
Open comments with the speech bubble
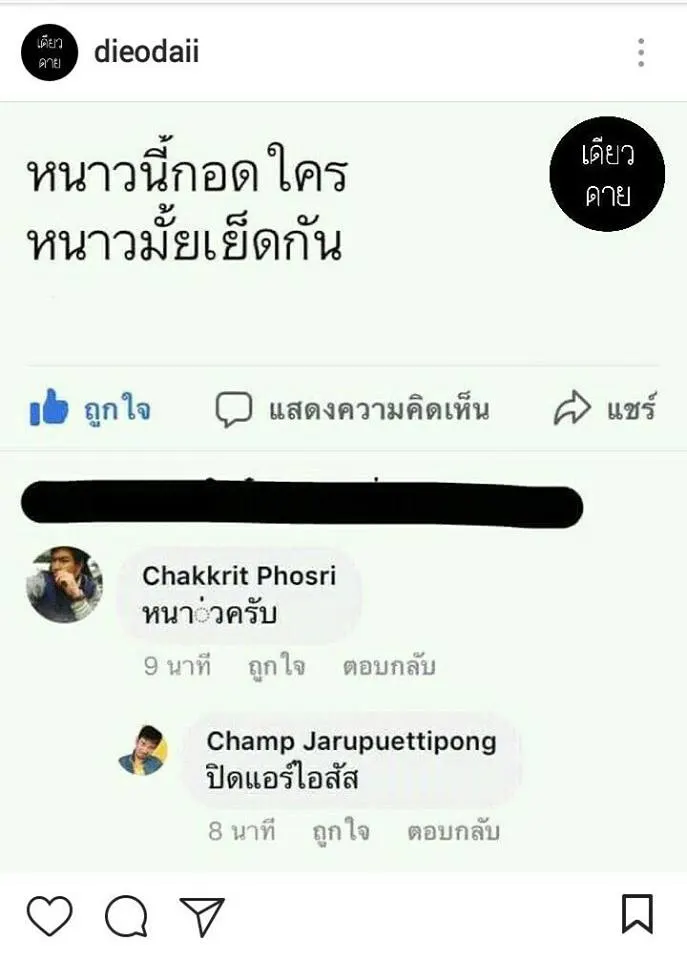click(x=126, y=915)
